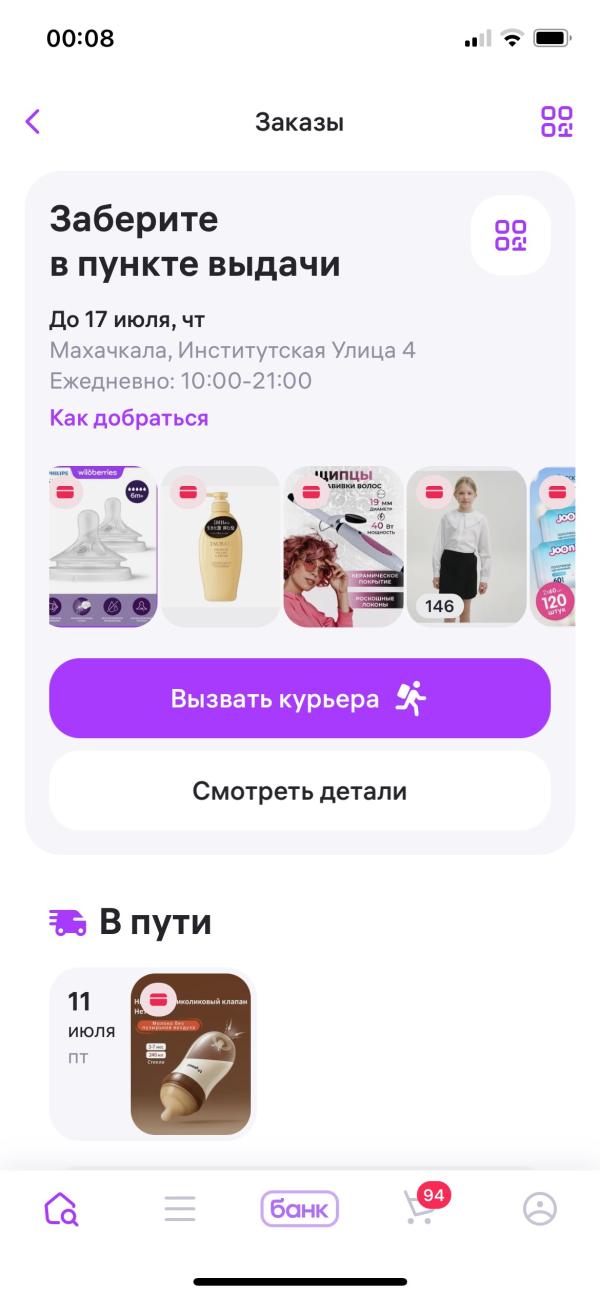Go back from the Заказы screen
Screen dimensions: 600x1297
[33, 122]
